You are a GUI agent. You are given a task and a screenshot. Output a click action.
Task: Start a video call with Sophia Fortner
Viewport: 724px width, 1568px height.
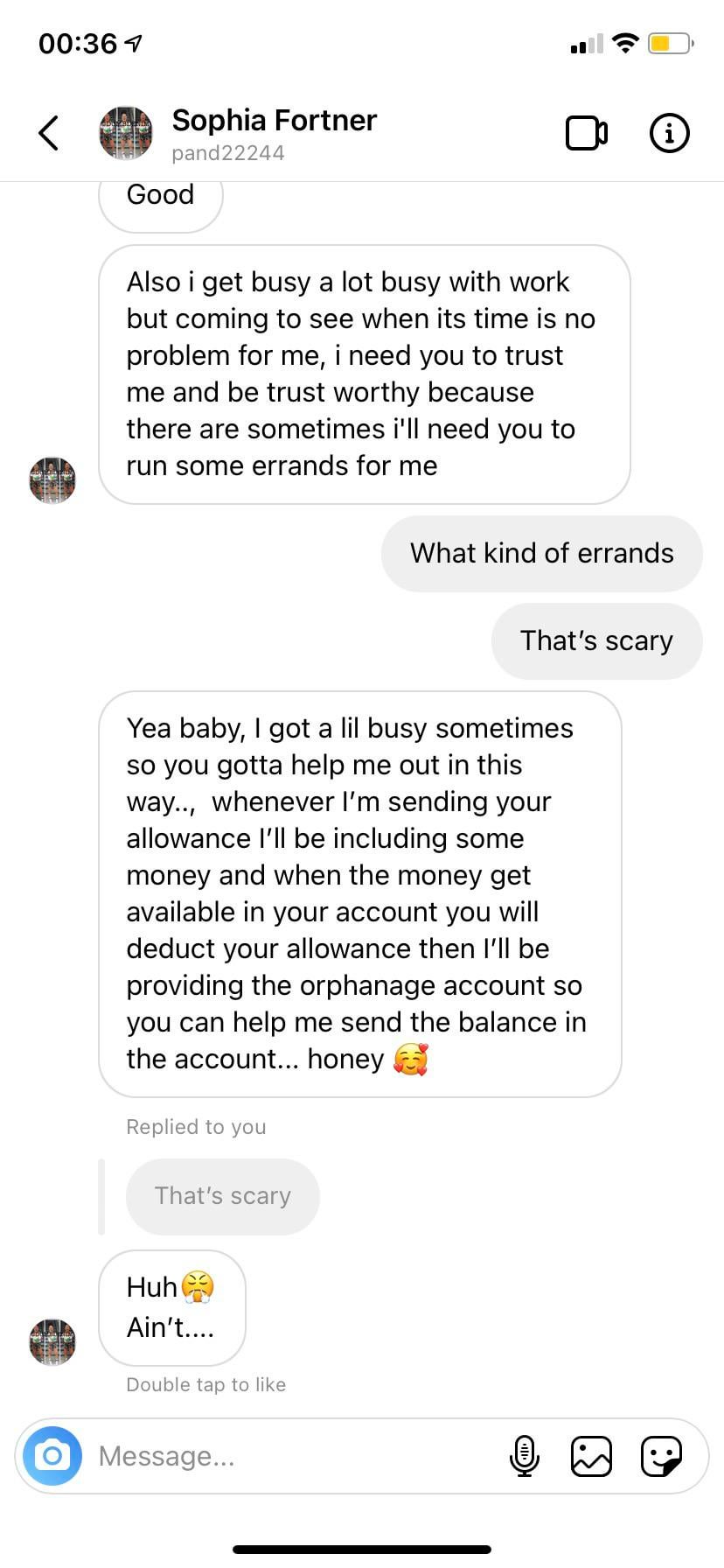(x=586, y=133)
